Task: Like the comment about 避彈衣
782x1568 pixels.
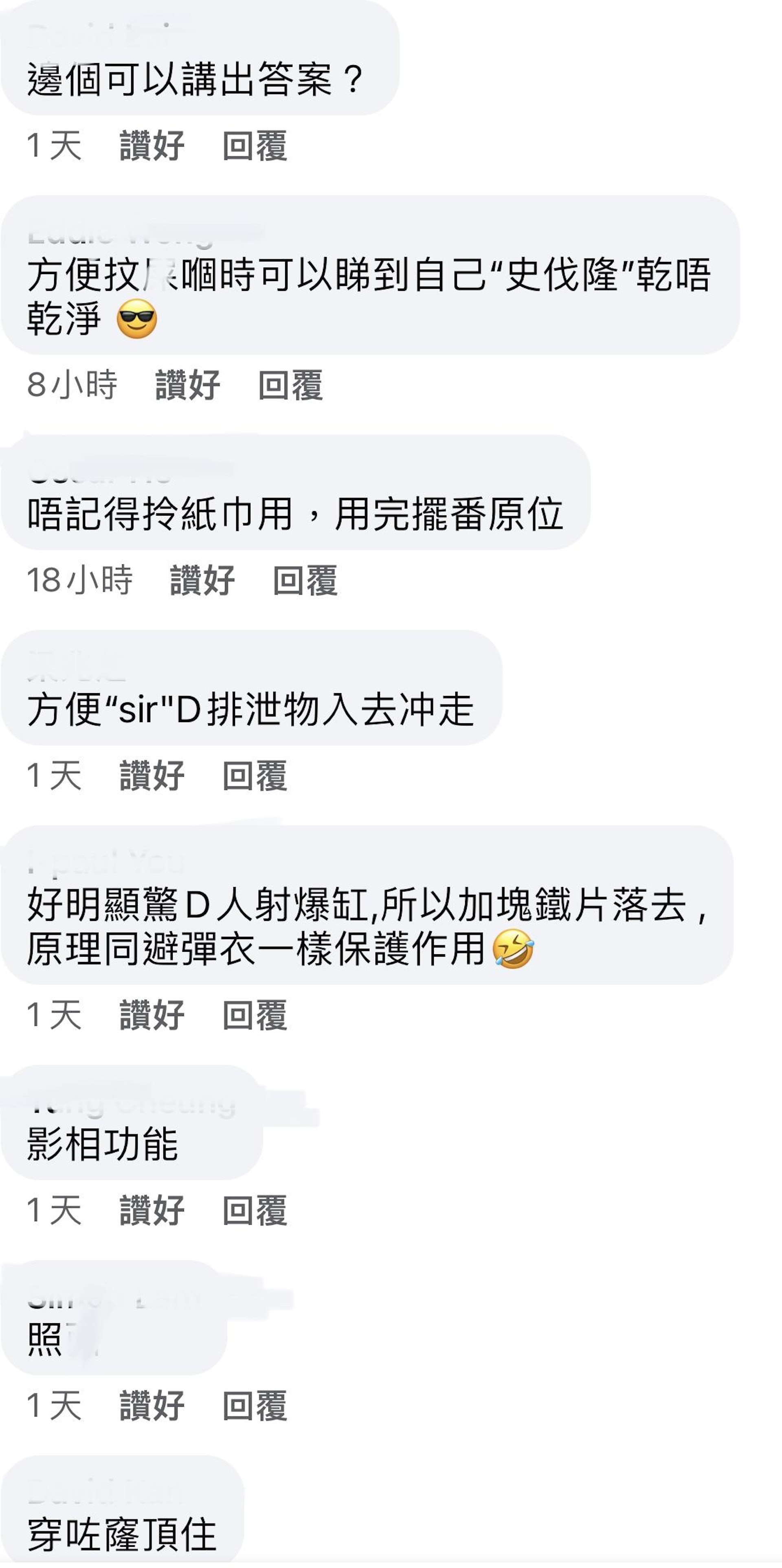Action: point(152,1015)
